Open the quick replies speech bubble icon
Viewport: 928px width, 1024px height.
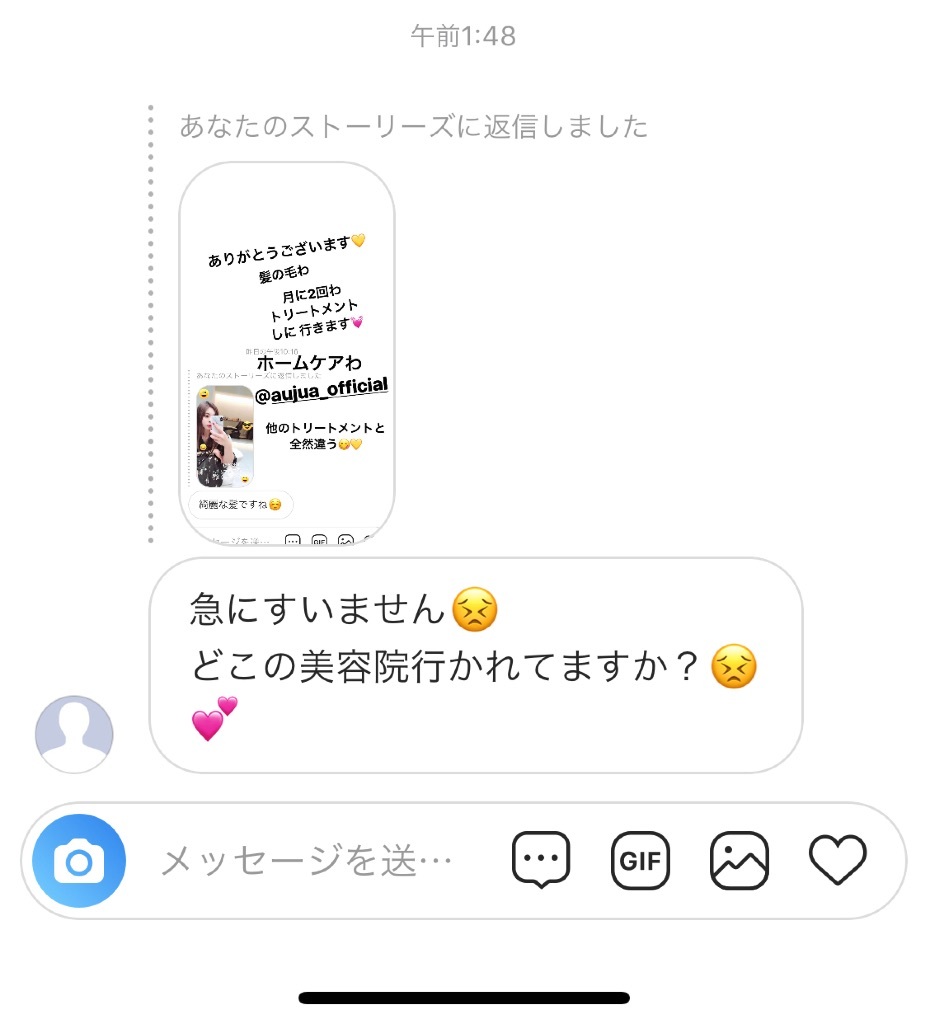tap(541, 860)
